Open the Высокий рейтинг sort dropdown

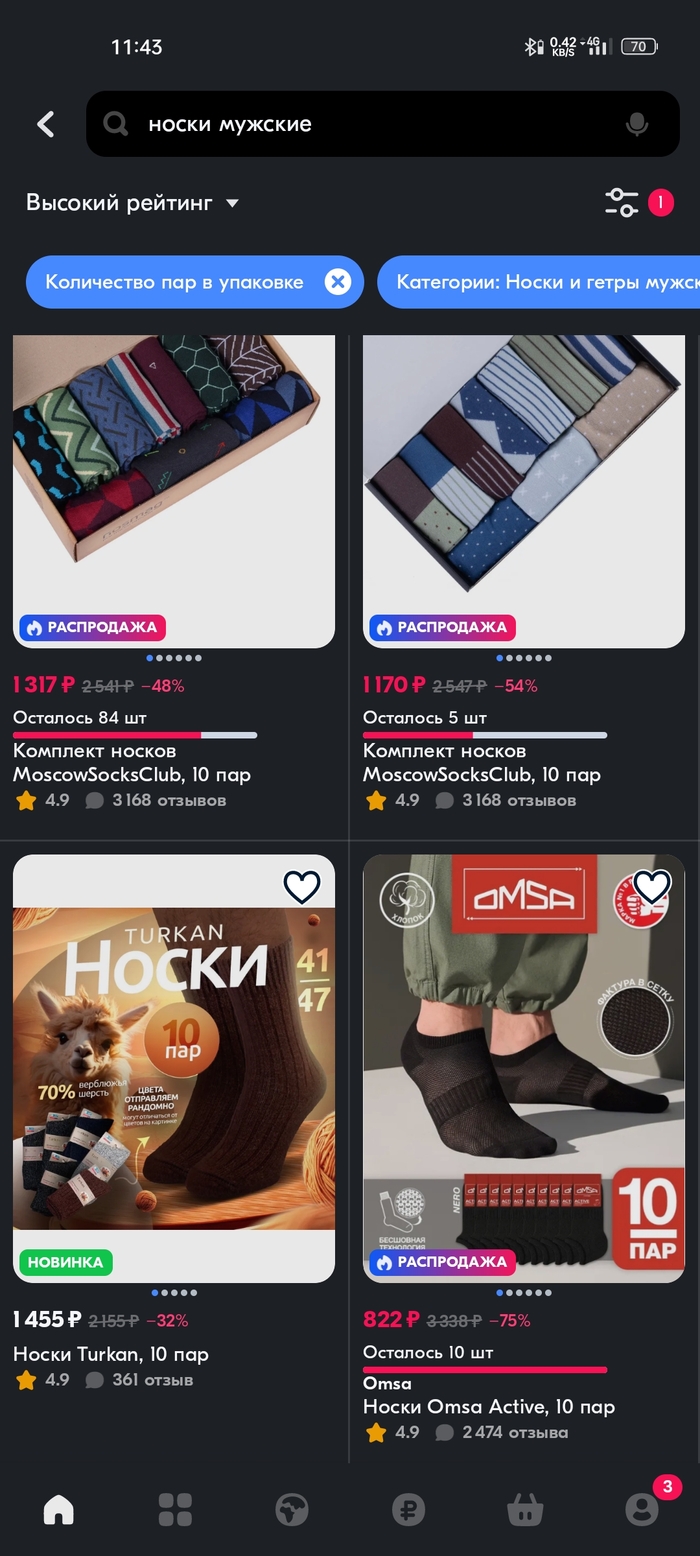[x=133, y=203]
